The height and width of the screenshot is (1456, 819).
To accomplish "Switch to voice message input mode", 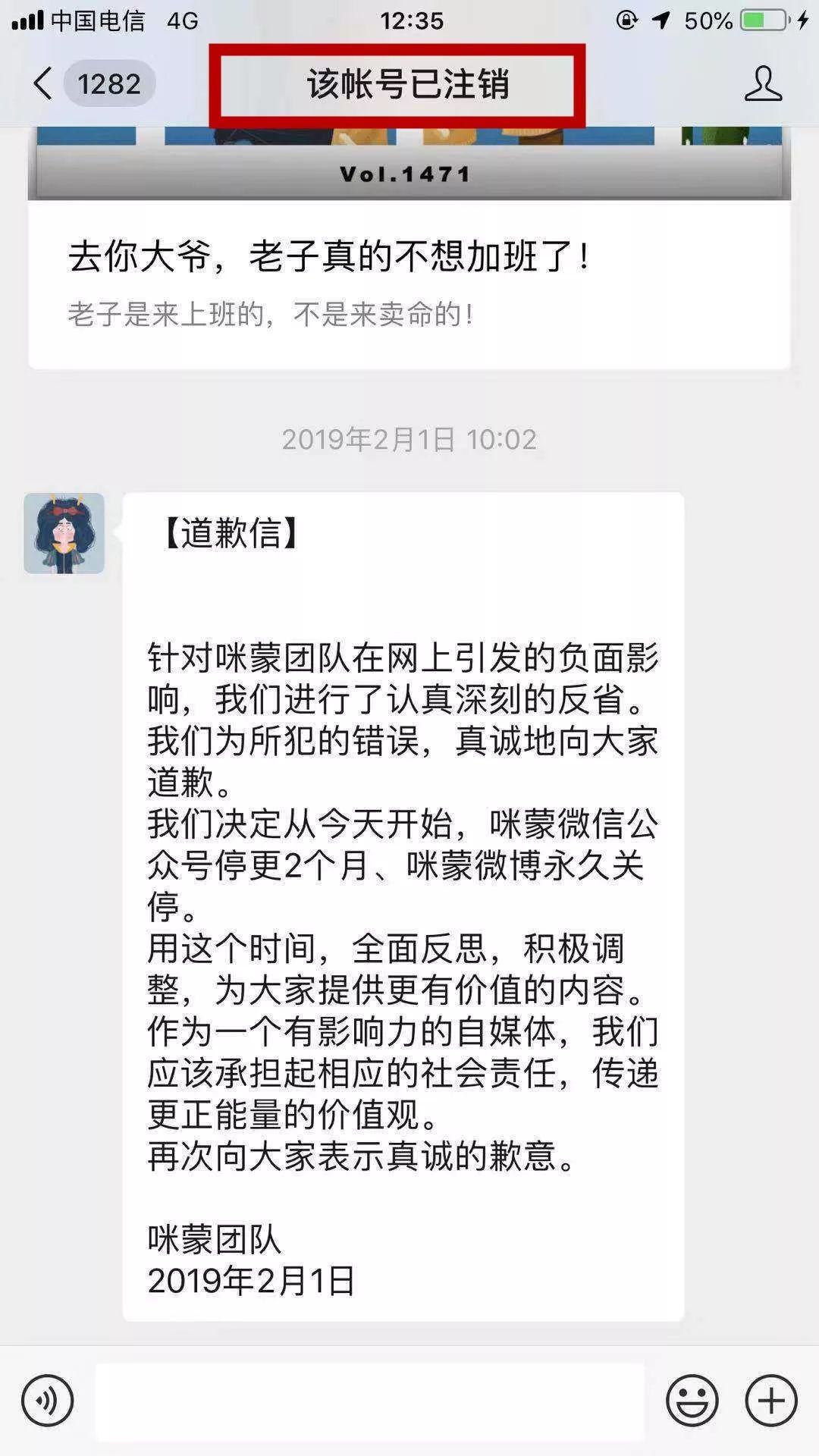I will click(47, 1400).
